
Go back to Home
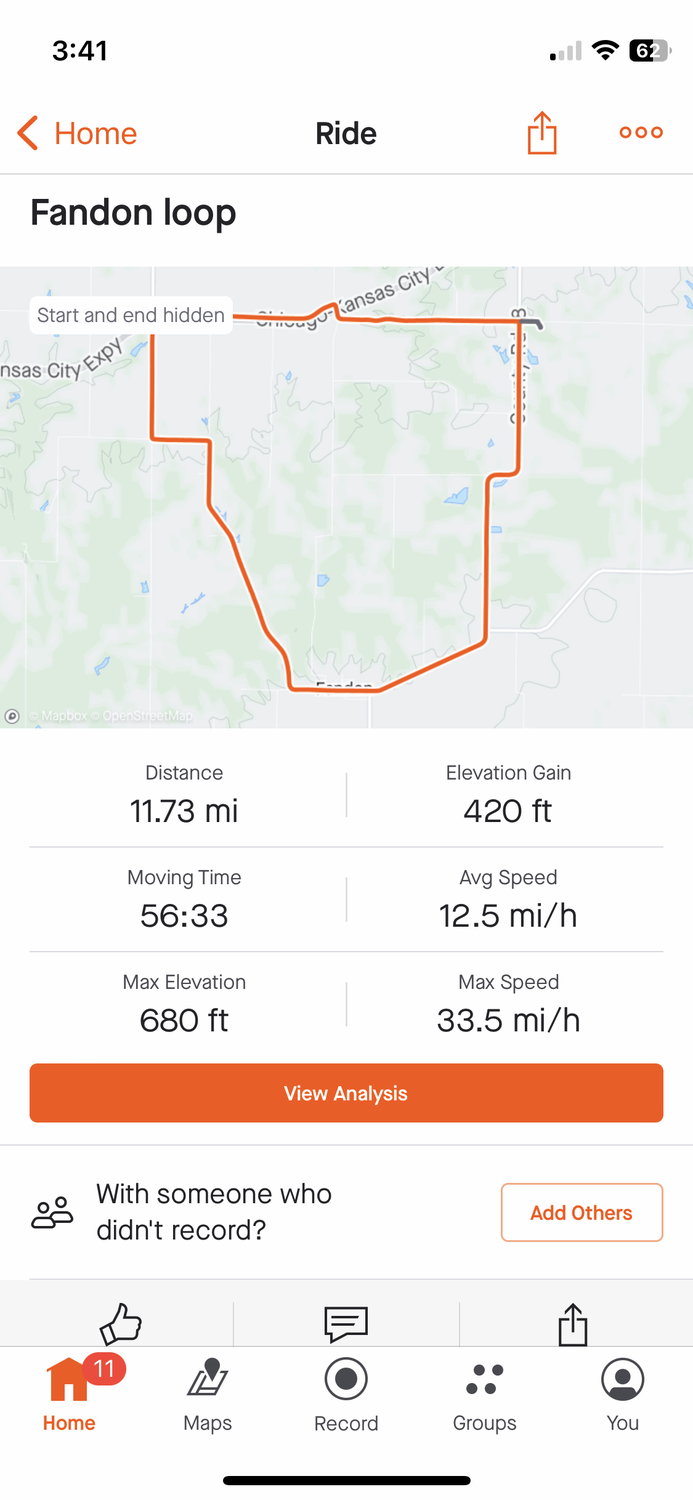coord(77,133)
